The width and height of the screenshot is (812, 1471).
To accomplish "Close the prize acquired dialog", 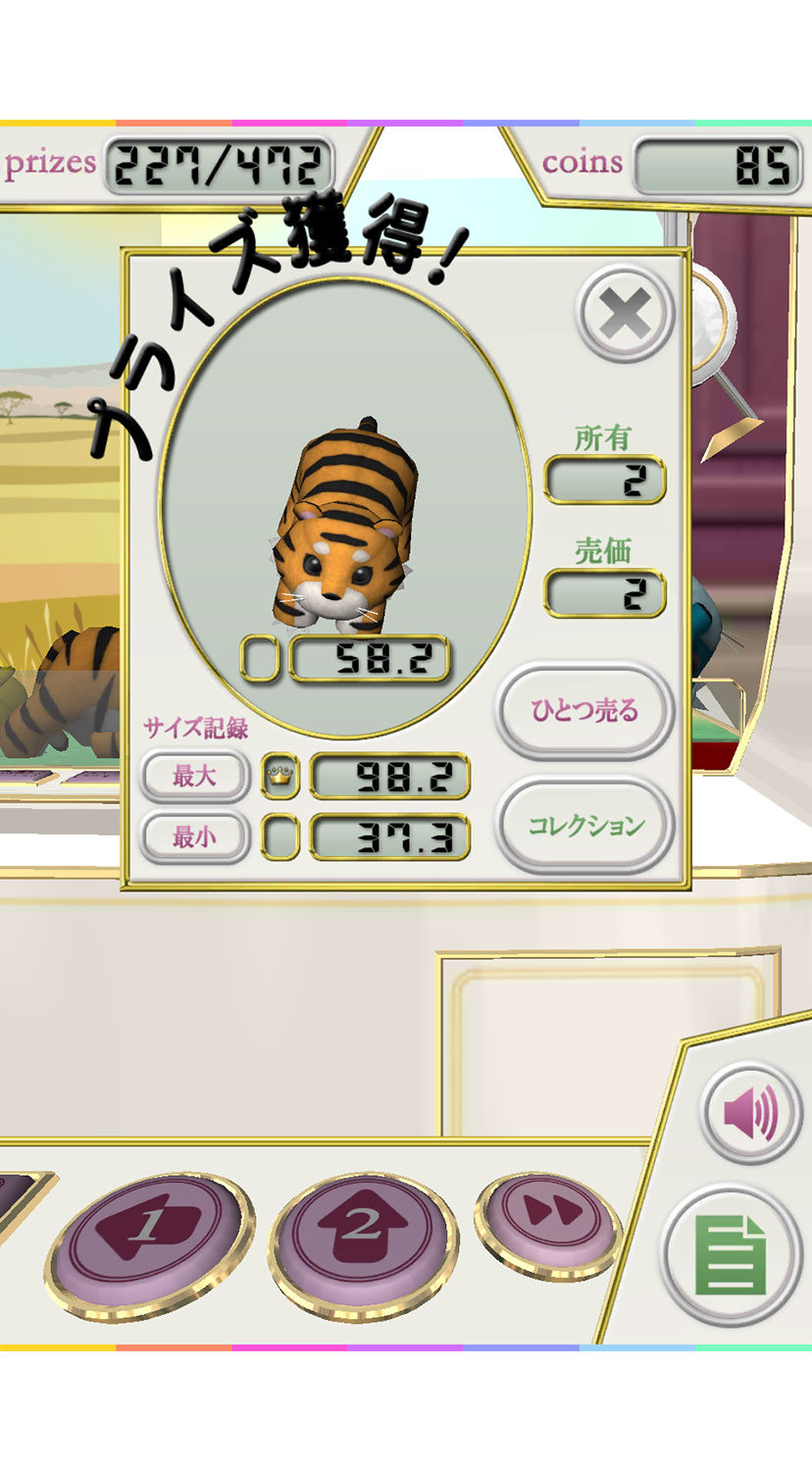I will tap(626, 315).
